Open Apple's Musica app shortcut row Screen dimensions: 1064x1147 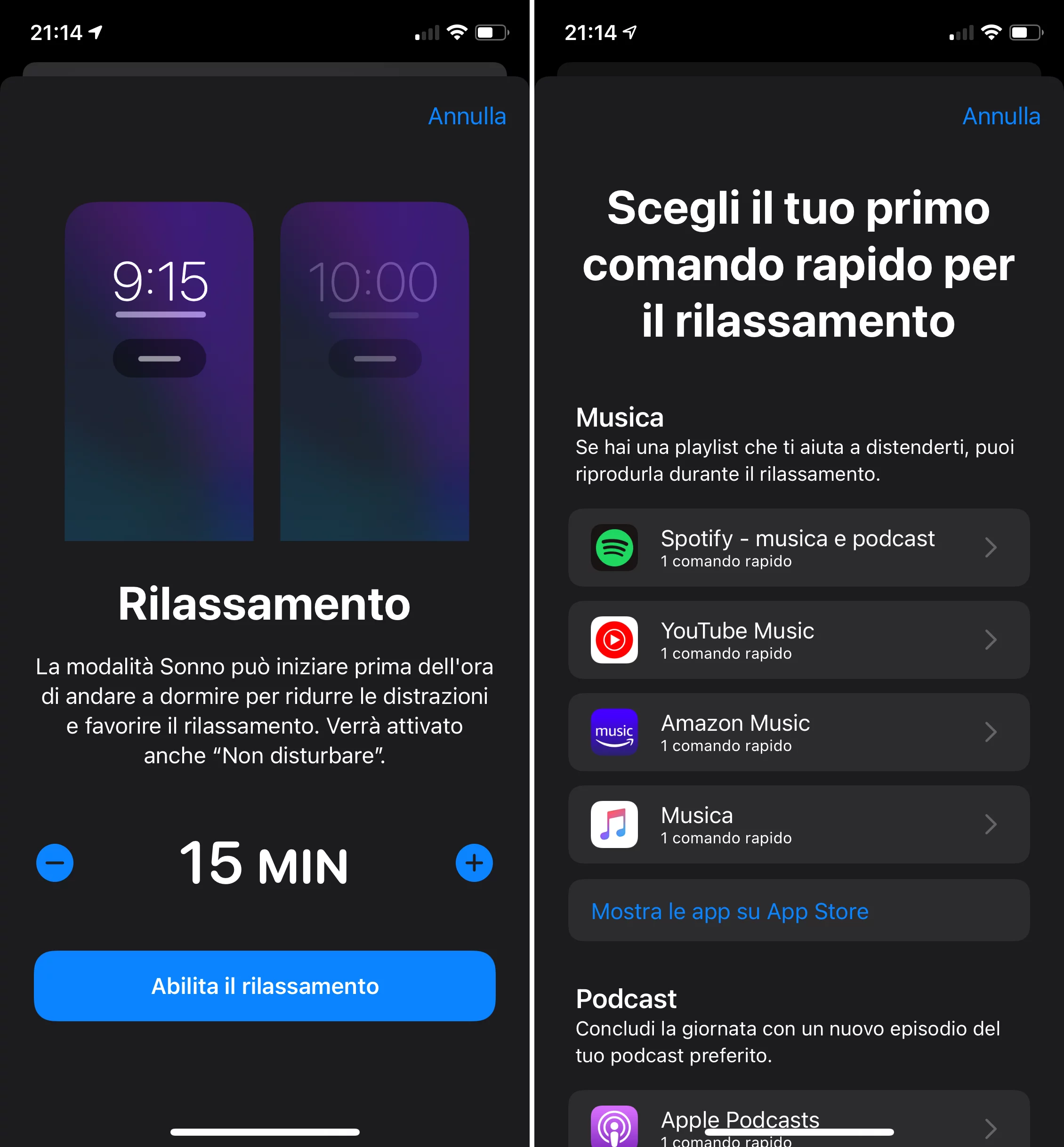pos(798,824)
